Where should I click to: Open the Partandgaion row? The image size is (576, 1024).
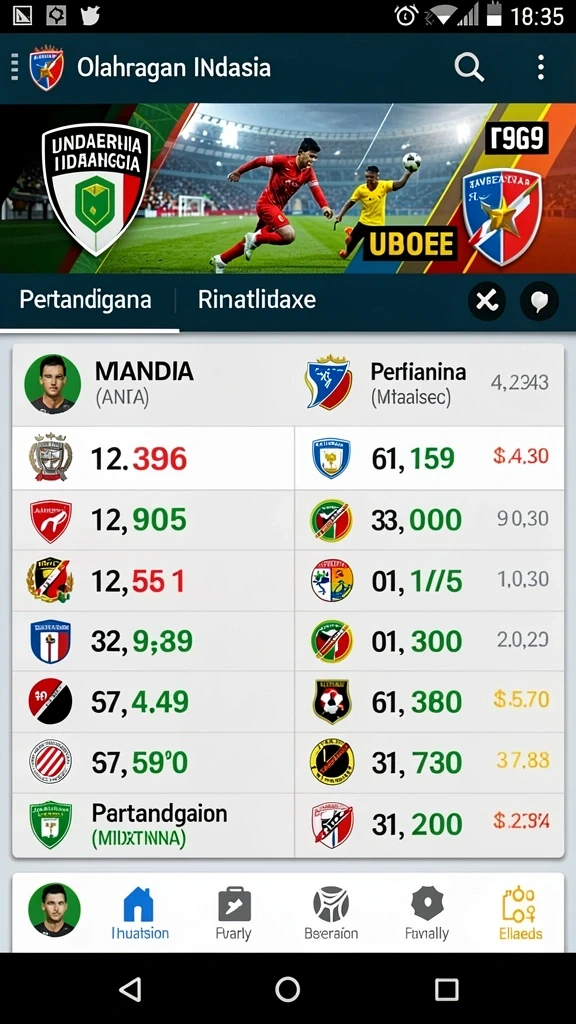tap(153, 824)
